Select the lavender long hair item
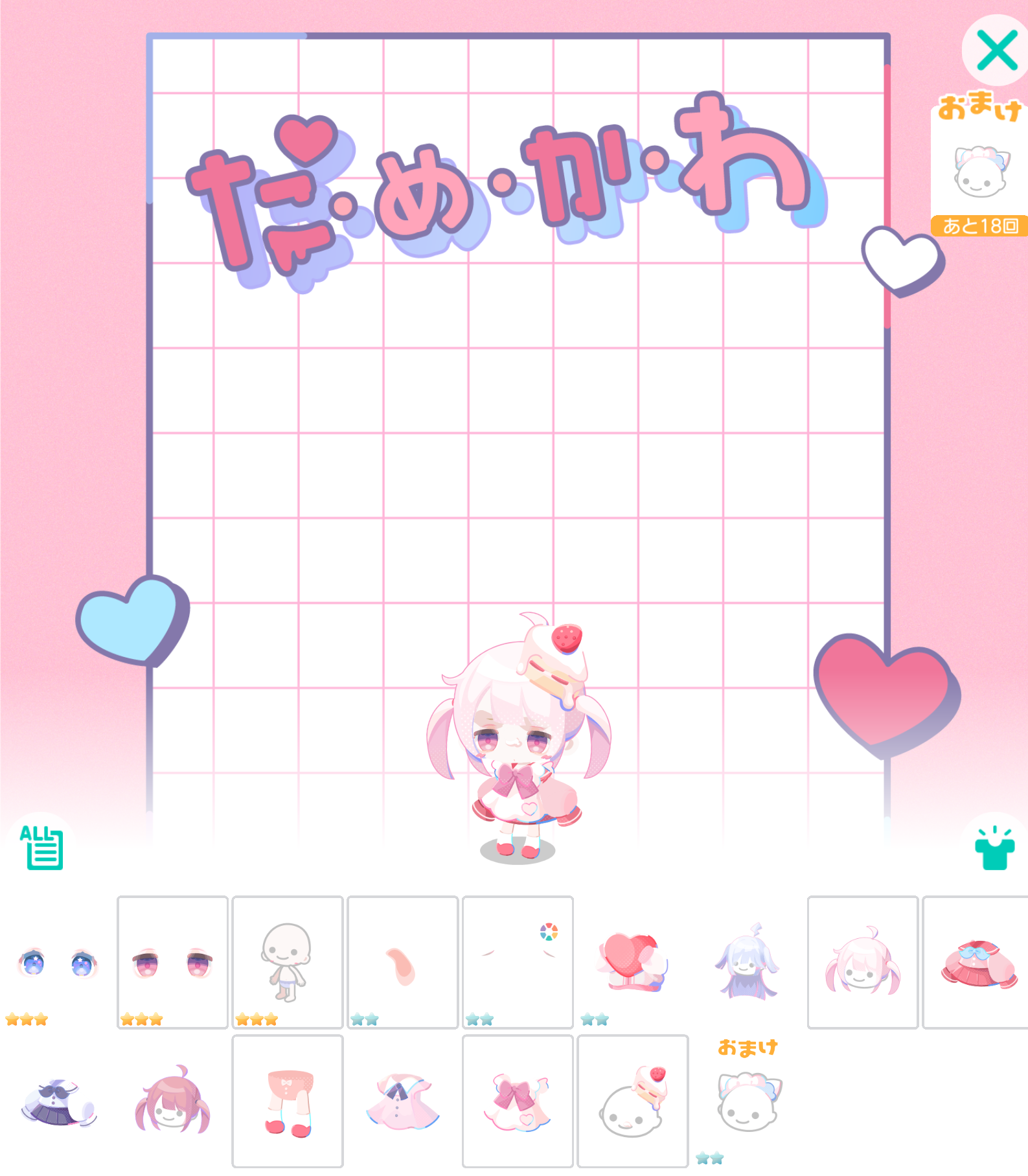 coord(747,962)
